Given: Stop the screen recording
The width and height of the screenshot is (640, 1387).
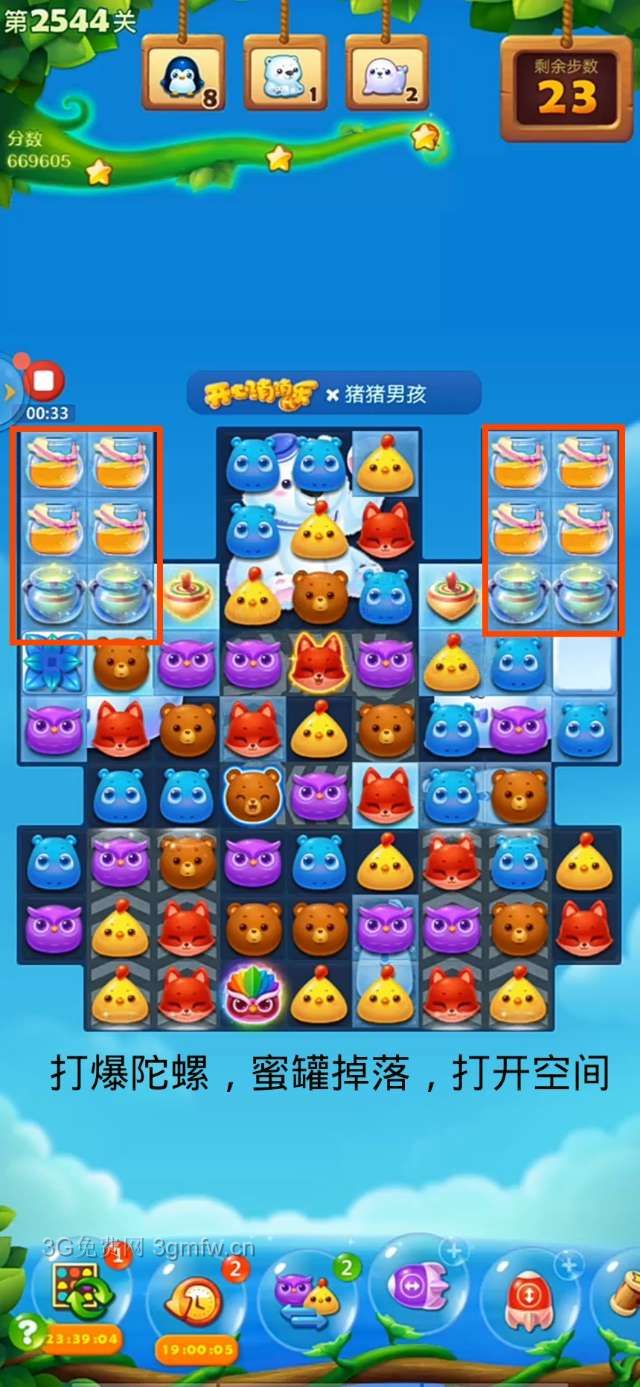Looking at the screenshot, I should coord(44,381).
